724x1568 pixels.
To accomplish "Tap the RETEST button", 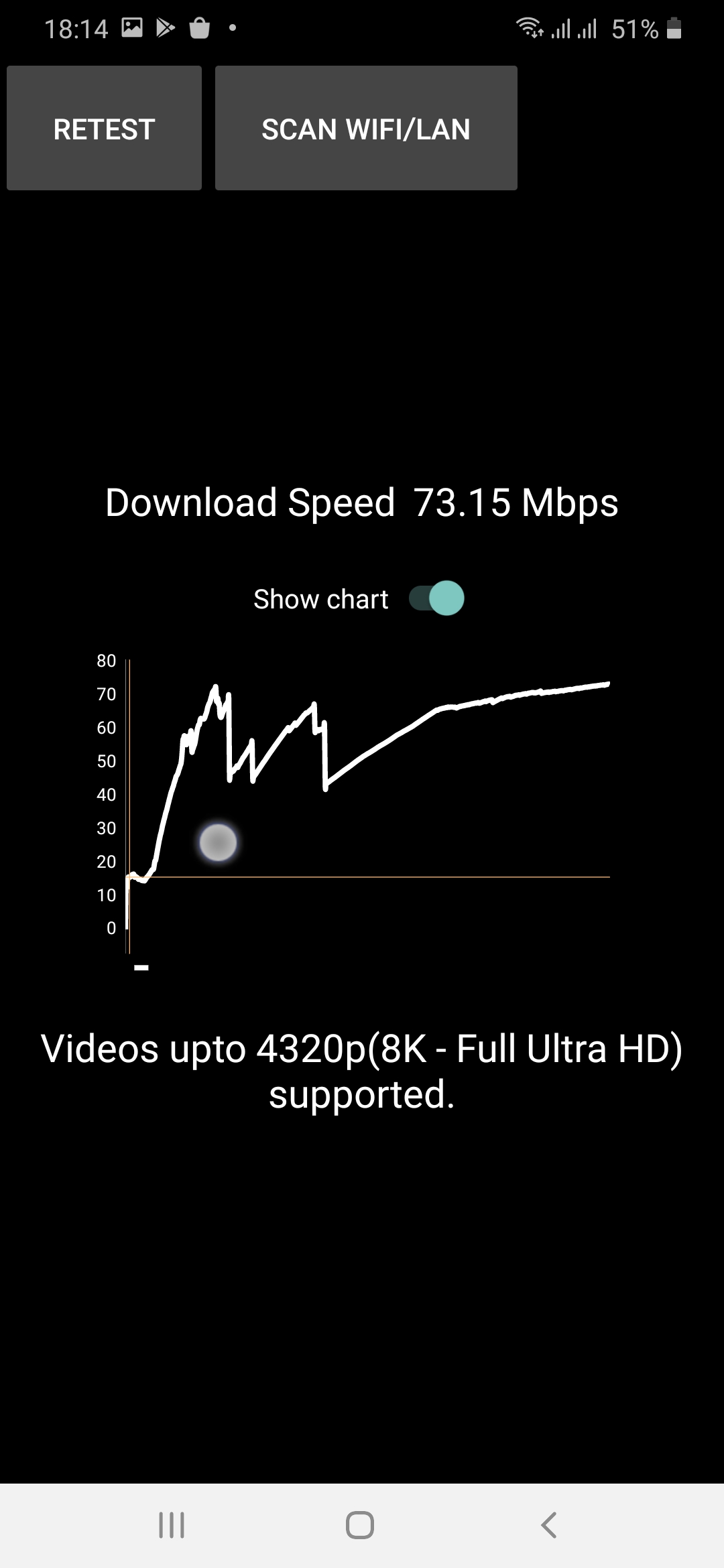I will 104,128.
